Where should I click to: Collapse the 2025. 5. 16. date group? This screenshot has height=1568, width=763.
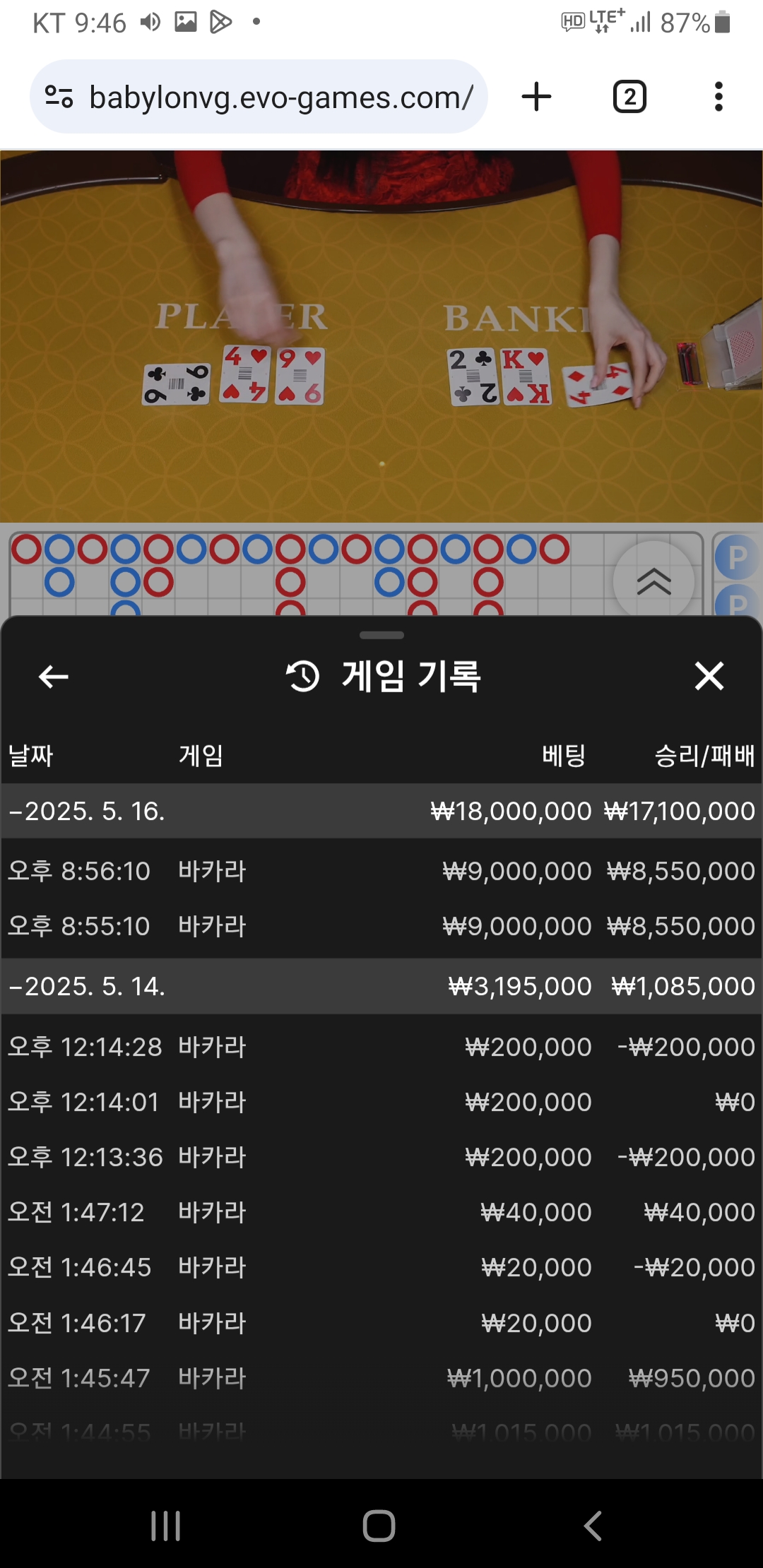381,811
